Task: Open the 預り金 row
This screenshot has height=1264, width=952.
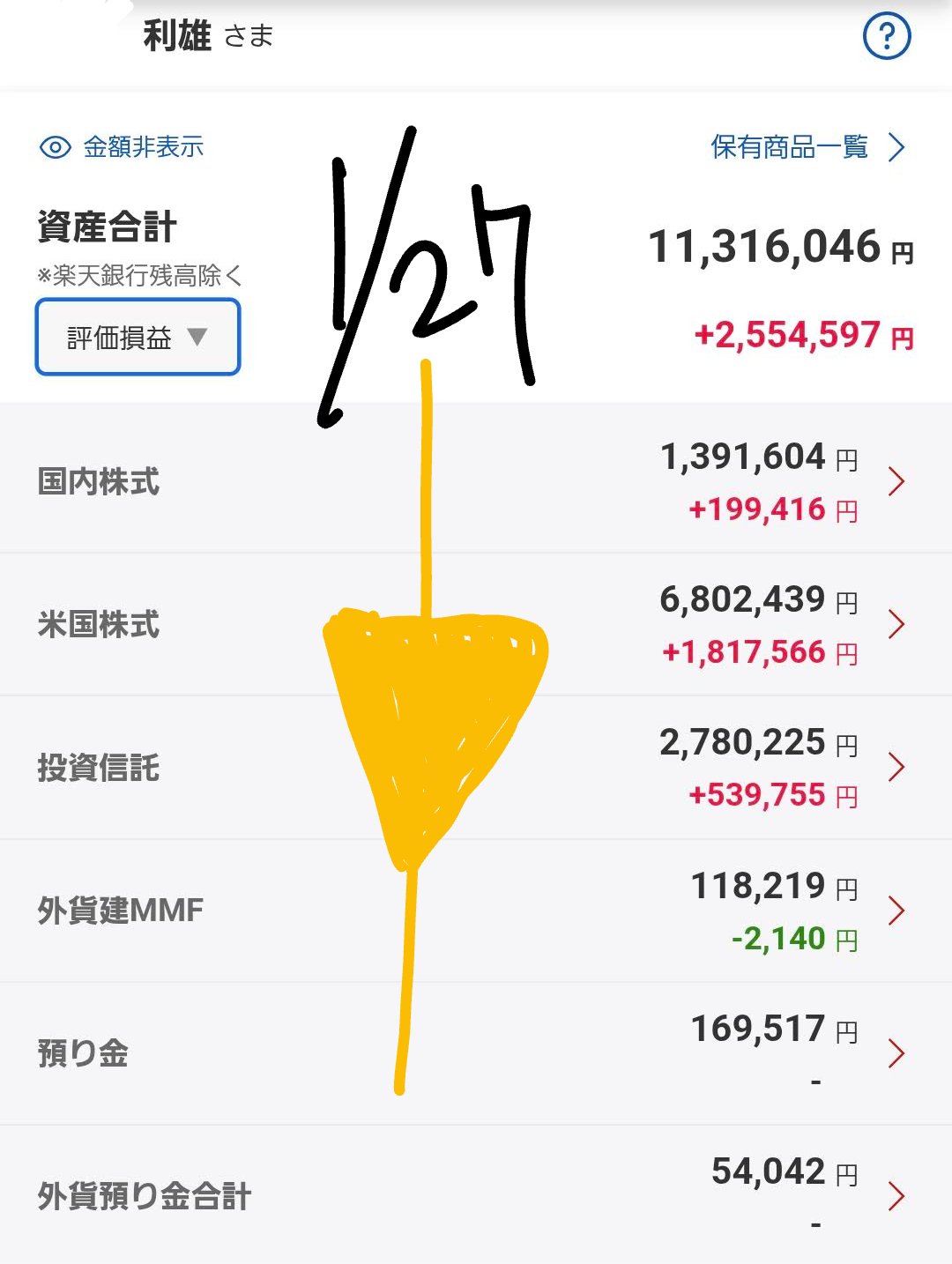Action: (x=476, y=1052)
